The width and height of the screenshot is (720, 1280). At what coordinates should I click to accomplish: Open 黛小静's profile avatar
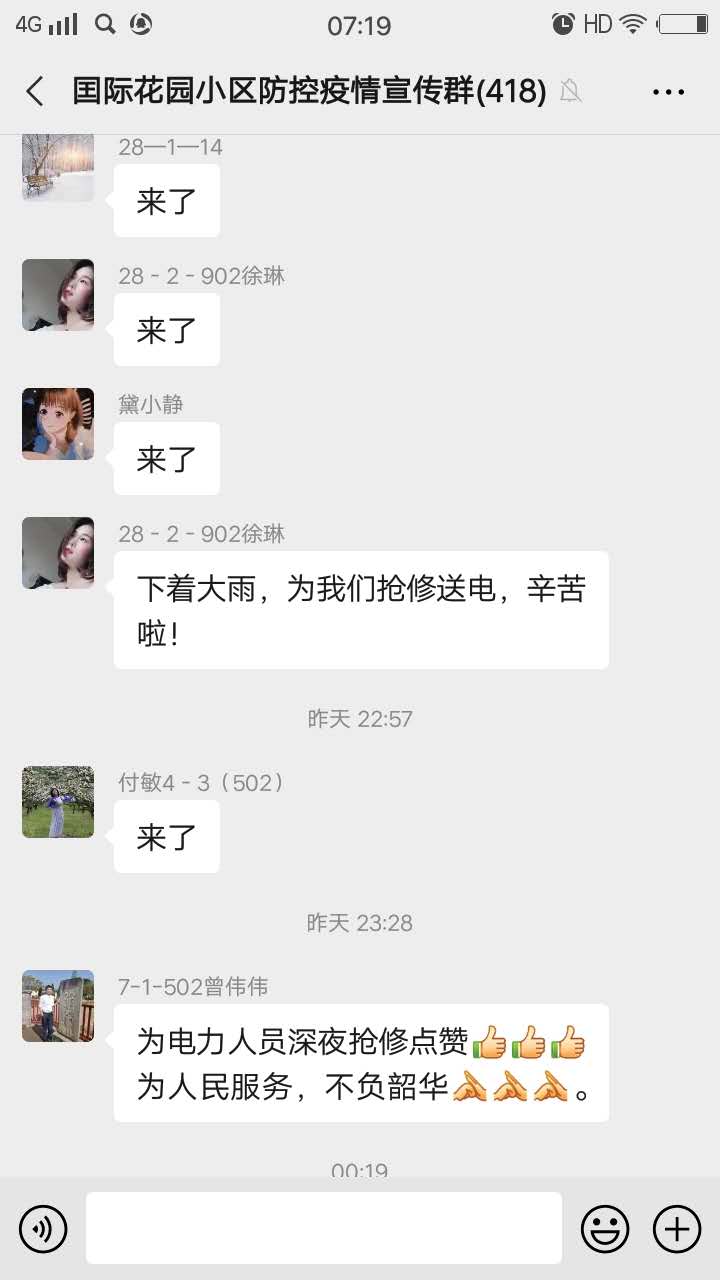pyautogui.click(x=58, y=424)
